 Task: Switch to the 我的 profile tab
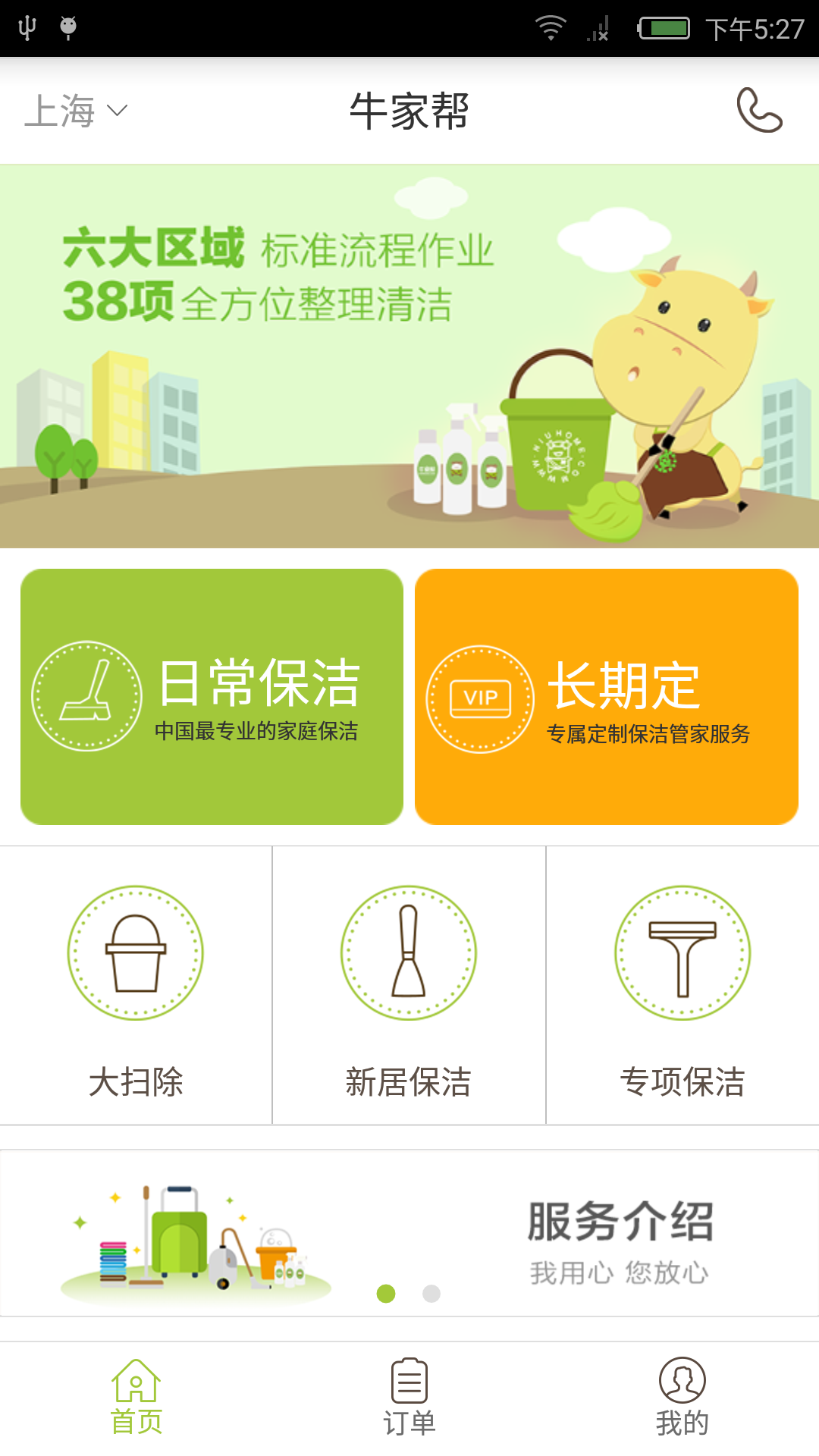(682, 1398)
